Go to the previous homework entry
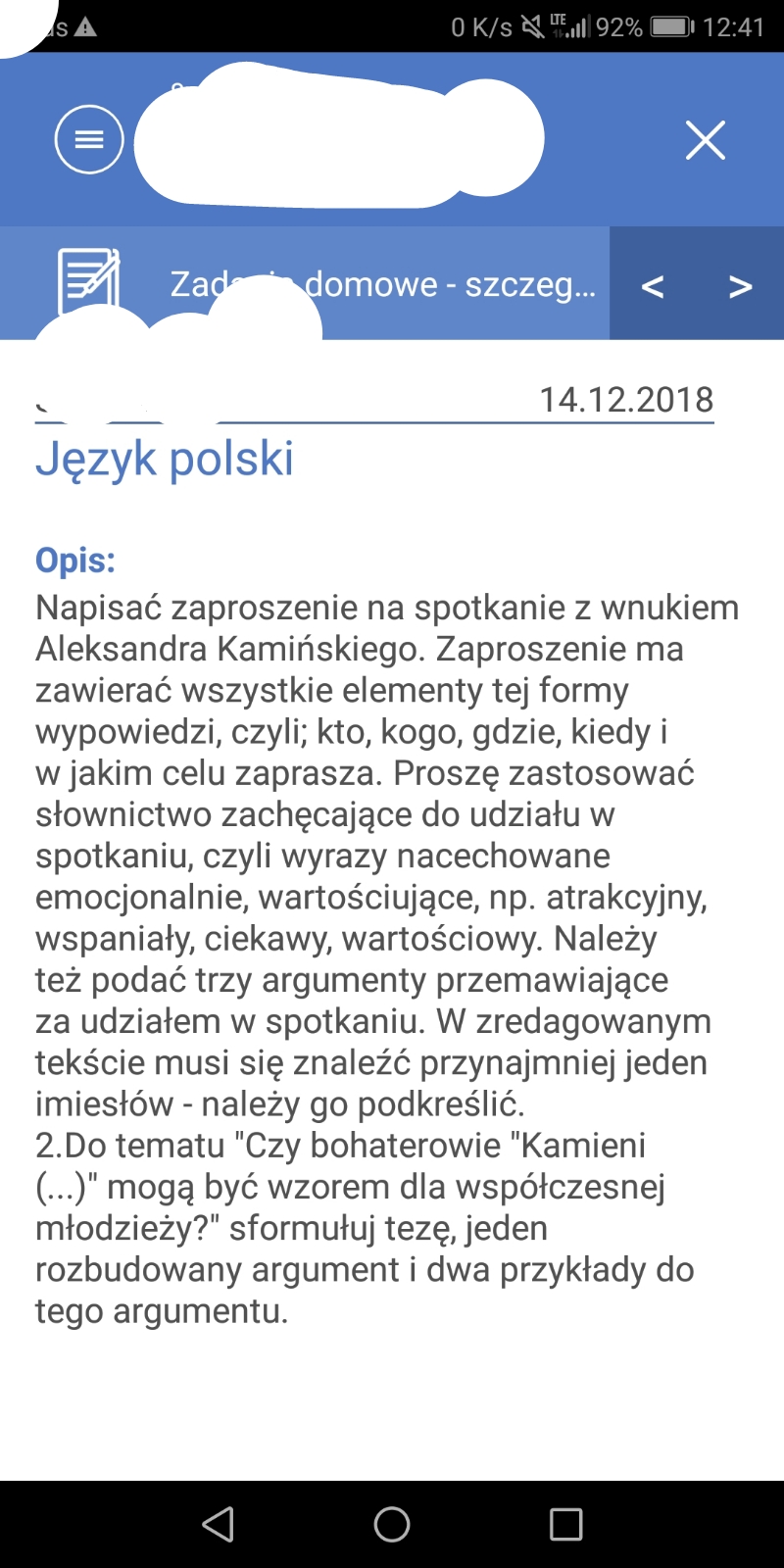 pos(653,286)
